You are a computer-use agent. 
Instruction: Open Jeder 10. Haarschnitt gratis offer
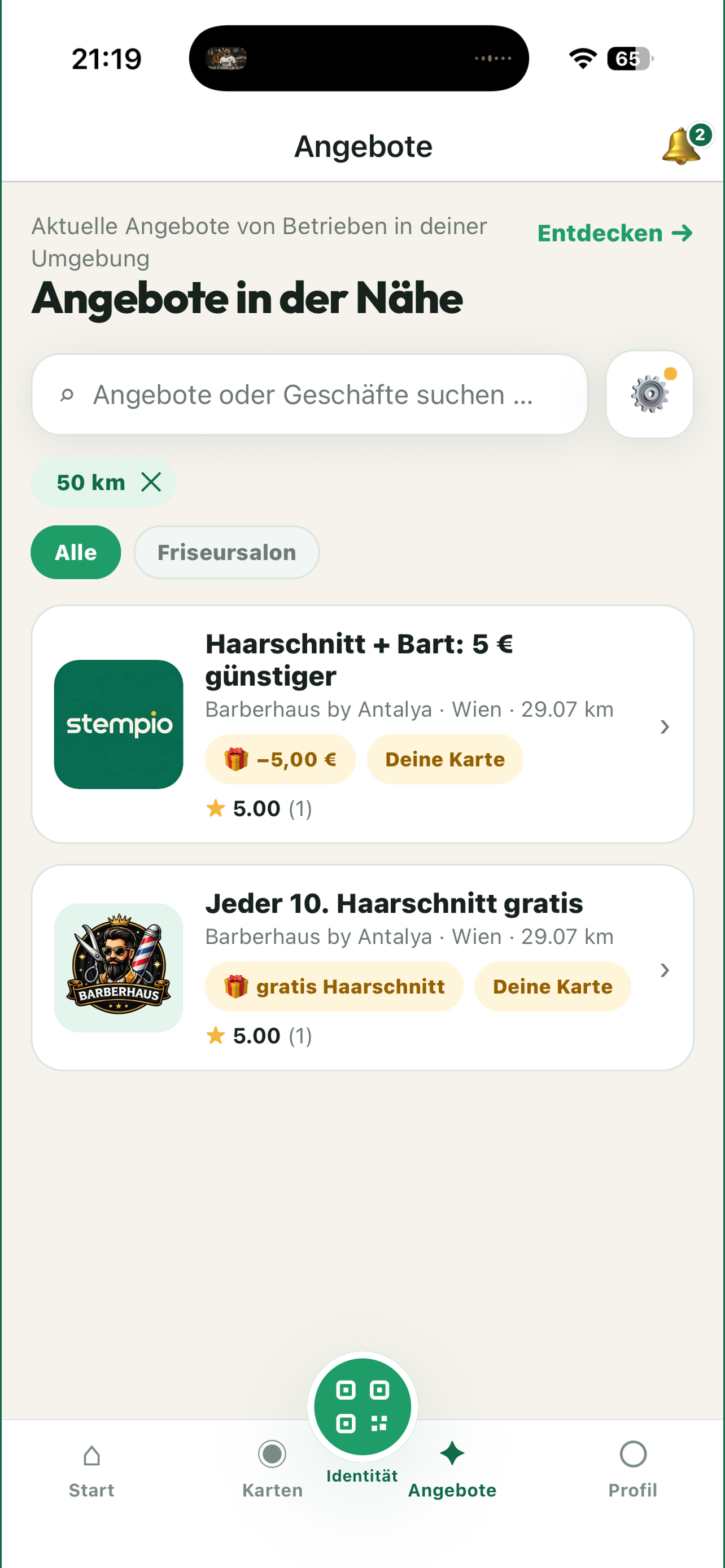click(362, 968)
